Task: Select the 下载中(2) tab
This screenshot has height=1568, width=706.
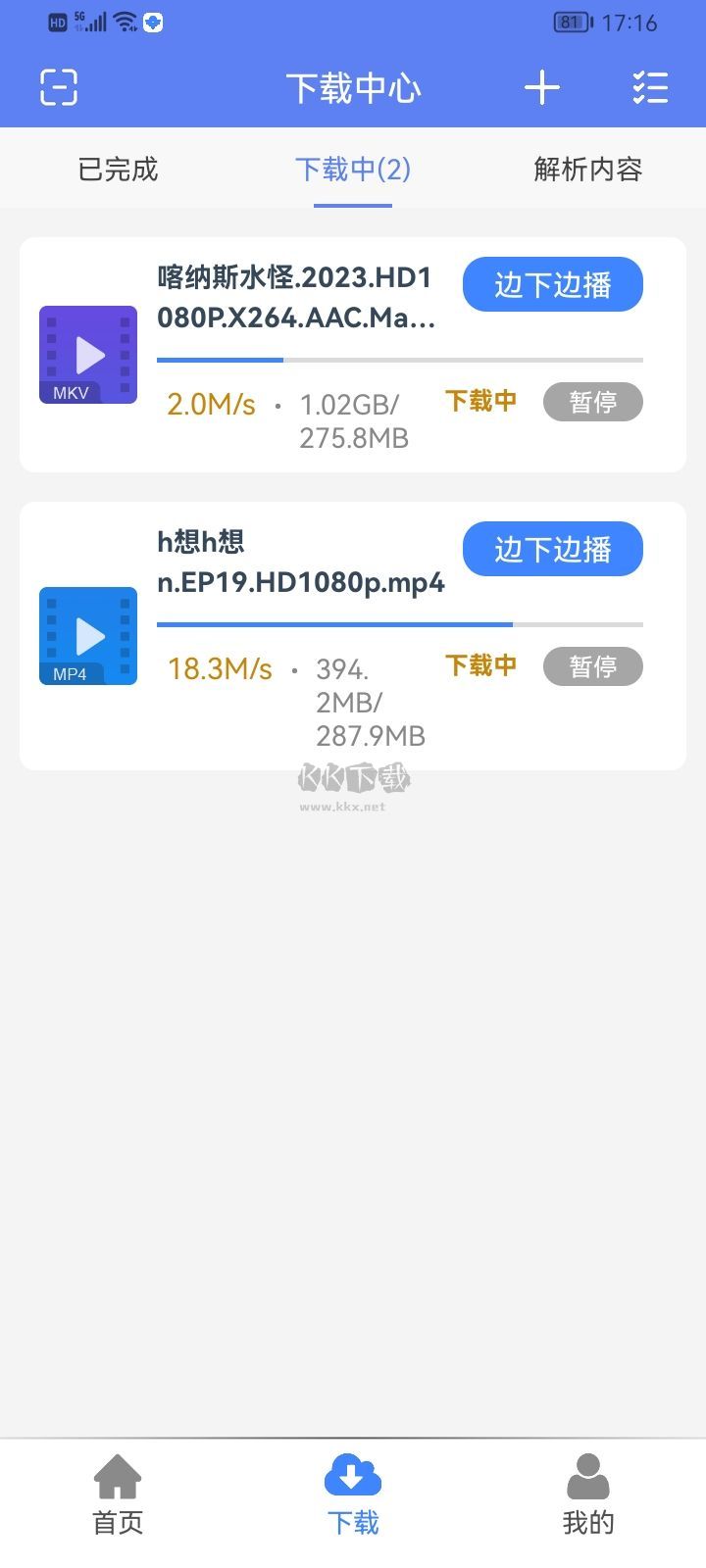Action: coord(352,169)
